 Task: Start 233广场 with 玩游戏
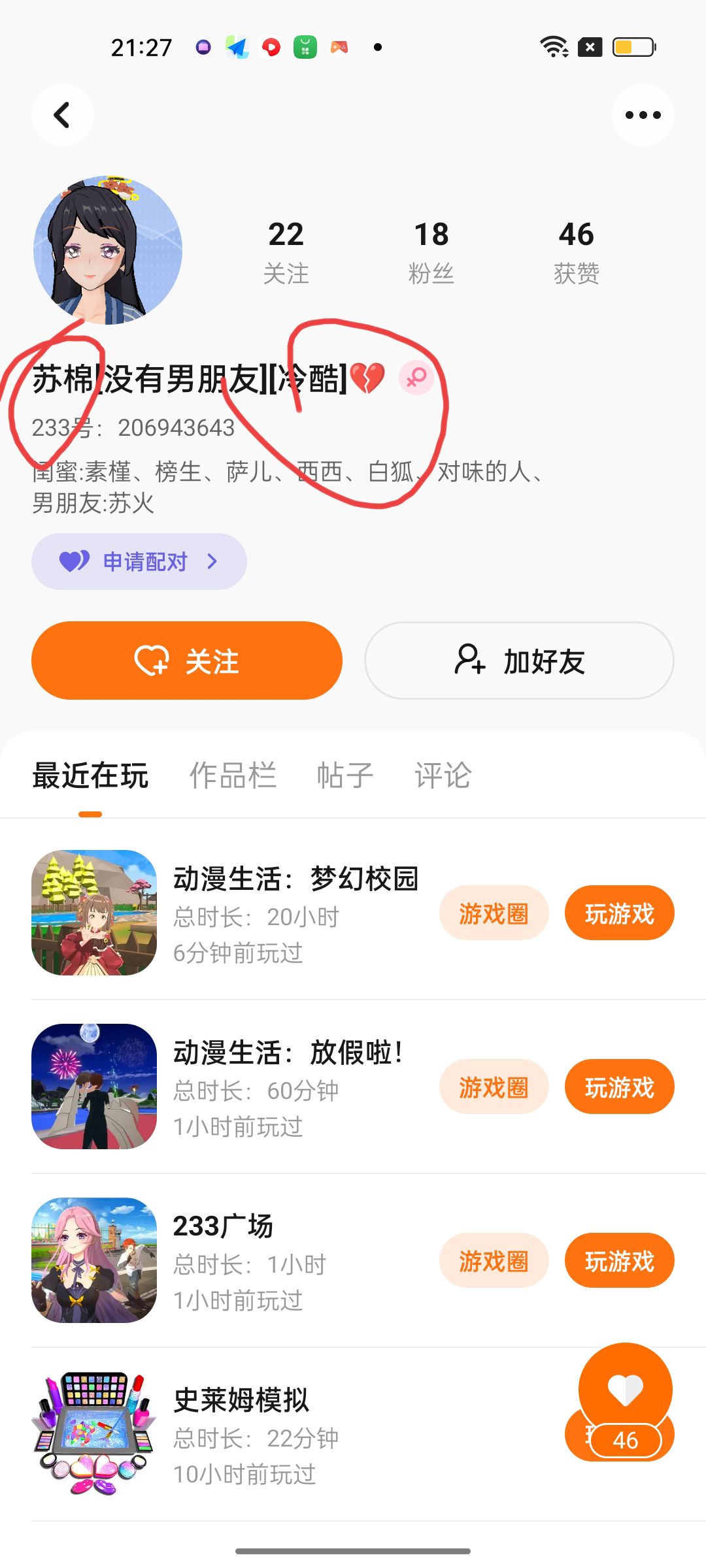point(619,1261)
